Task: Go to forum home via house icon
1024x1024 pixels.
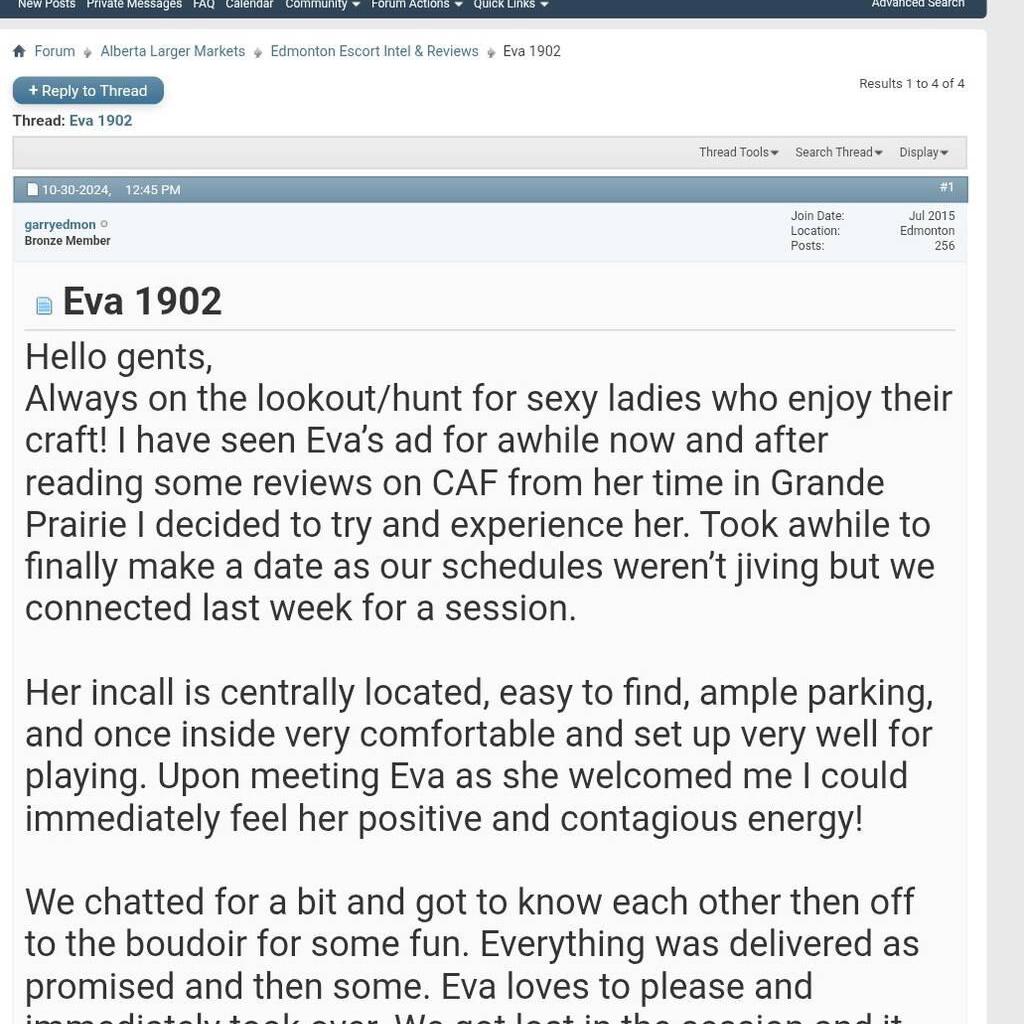Action: pos(19,51)
